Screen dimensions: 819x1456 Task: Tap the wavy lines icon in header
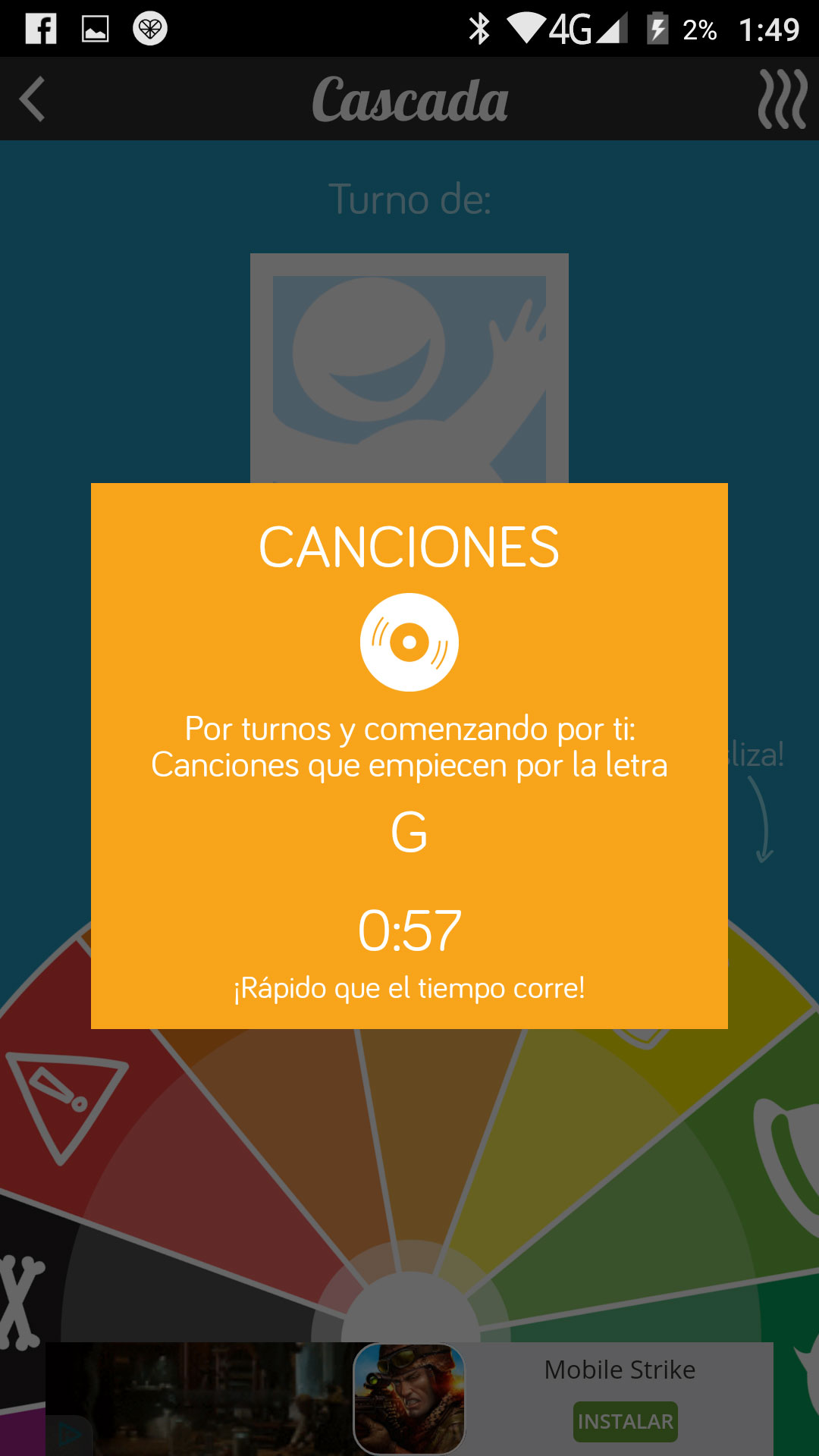(x=781, y=99)
